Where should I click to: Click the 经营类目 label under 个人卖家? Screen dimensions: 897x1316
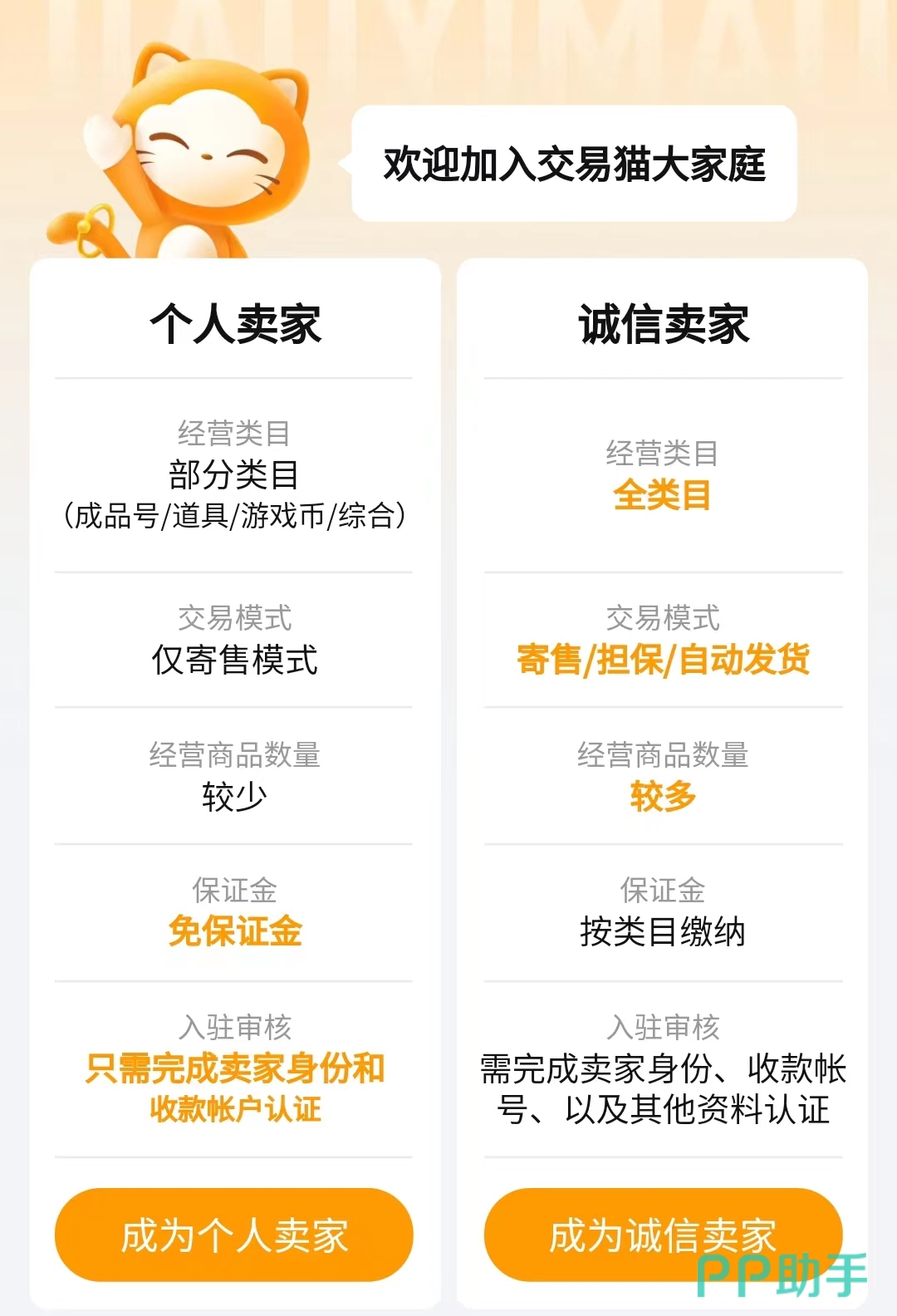[x=233, y=432]
